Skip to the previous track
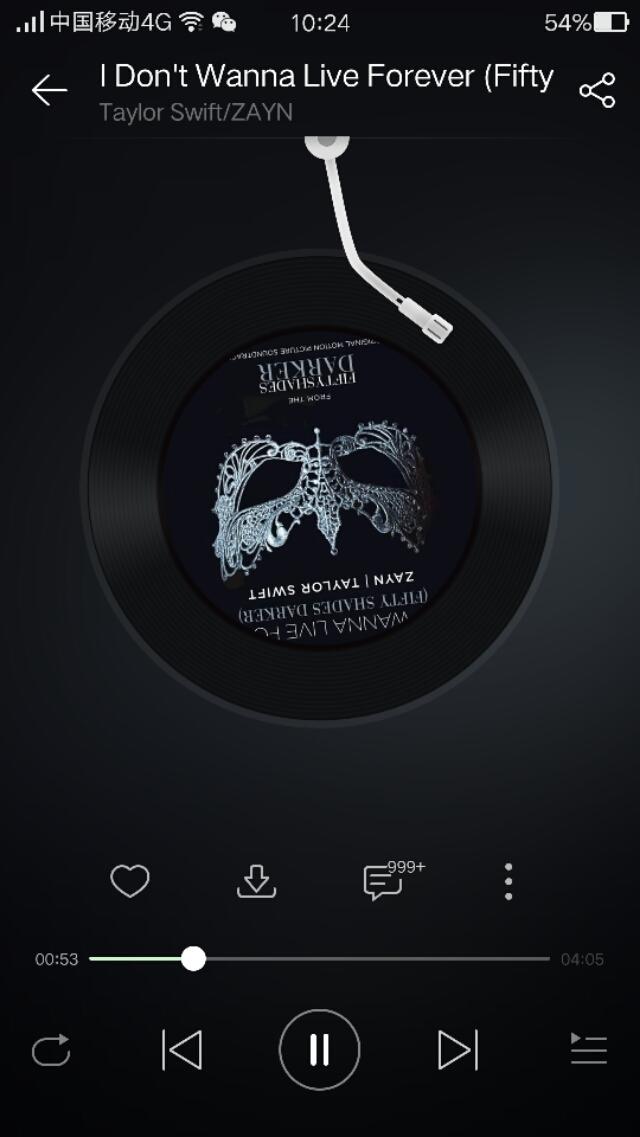 tap(182, 1050)
